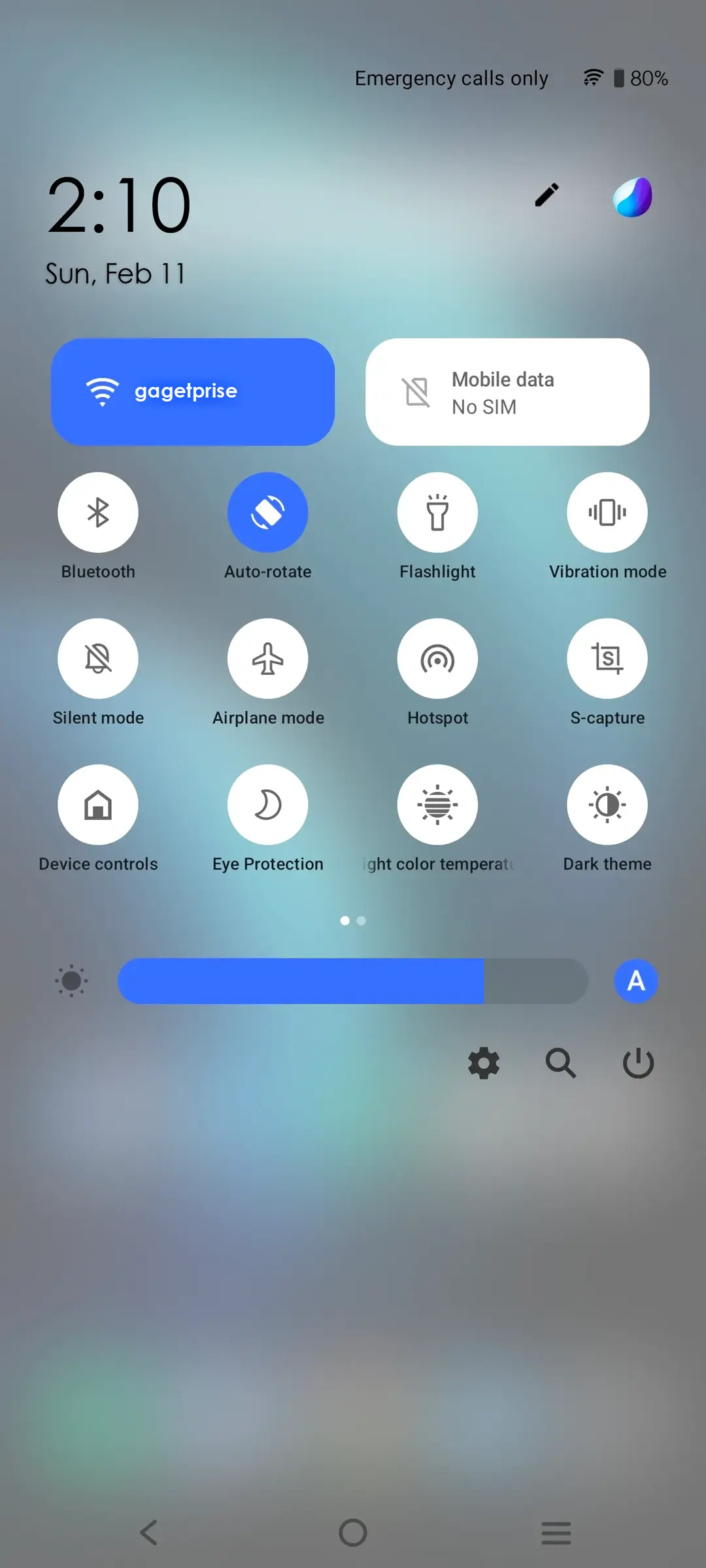Turn on Airplane mode

click(x=268, y=659)
